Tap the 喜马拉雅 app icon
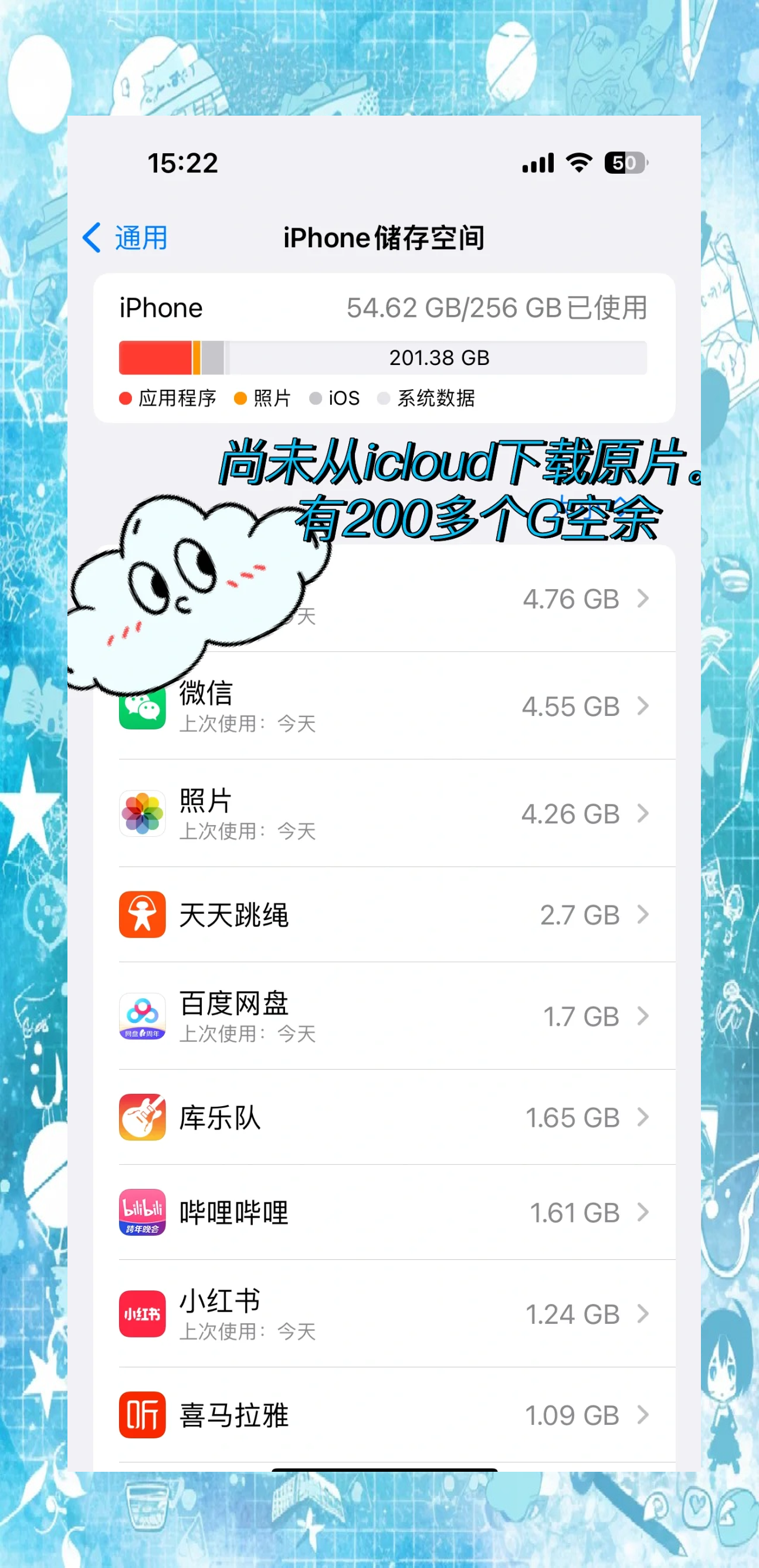The width and height of the screenshot is (759, 1568). click(143, 1415)
